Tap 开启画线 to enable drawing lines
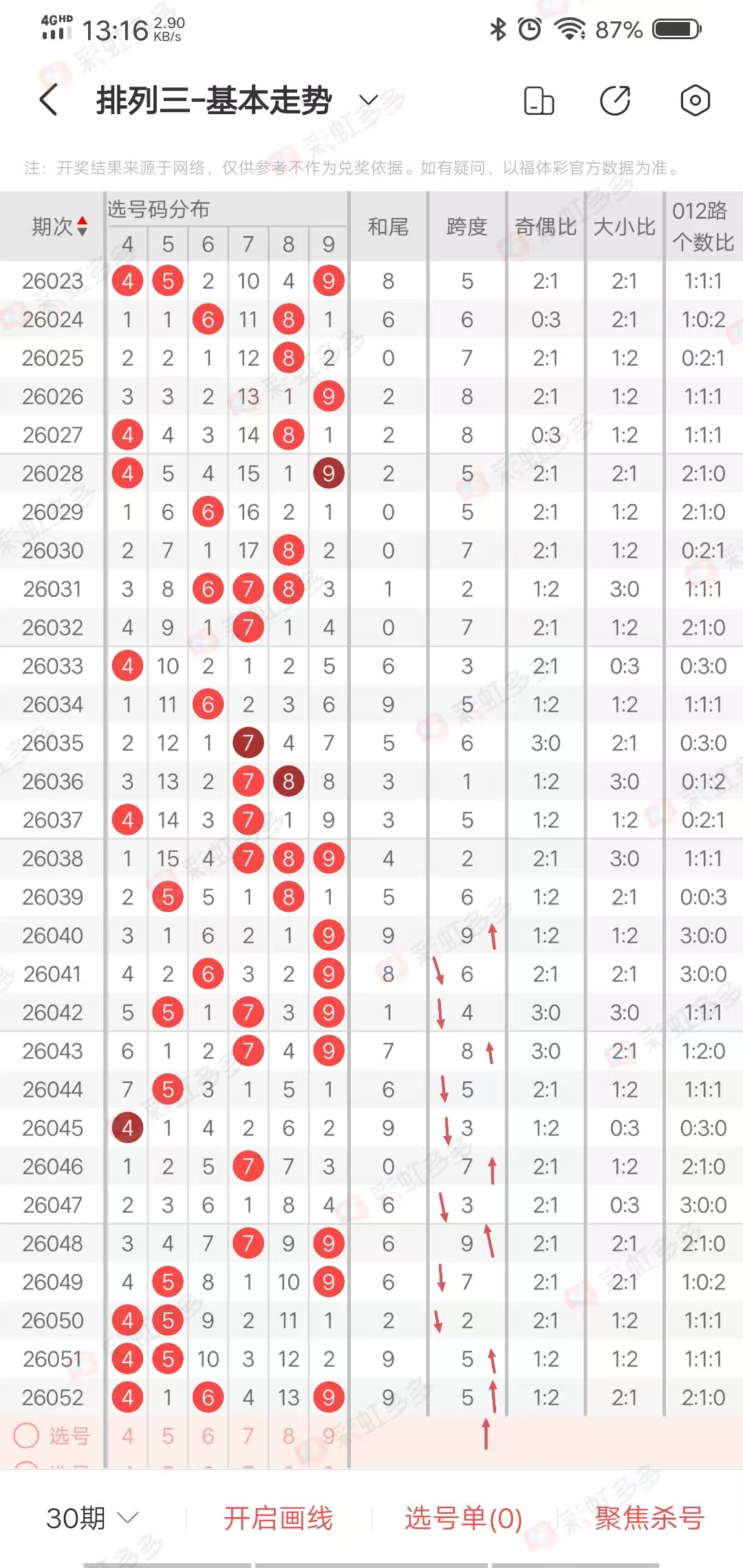This screenshot has height=1568, width=743. pos(278,1518)
